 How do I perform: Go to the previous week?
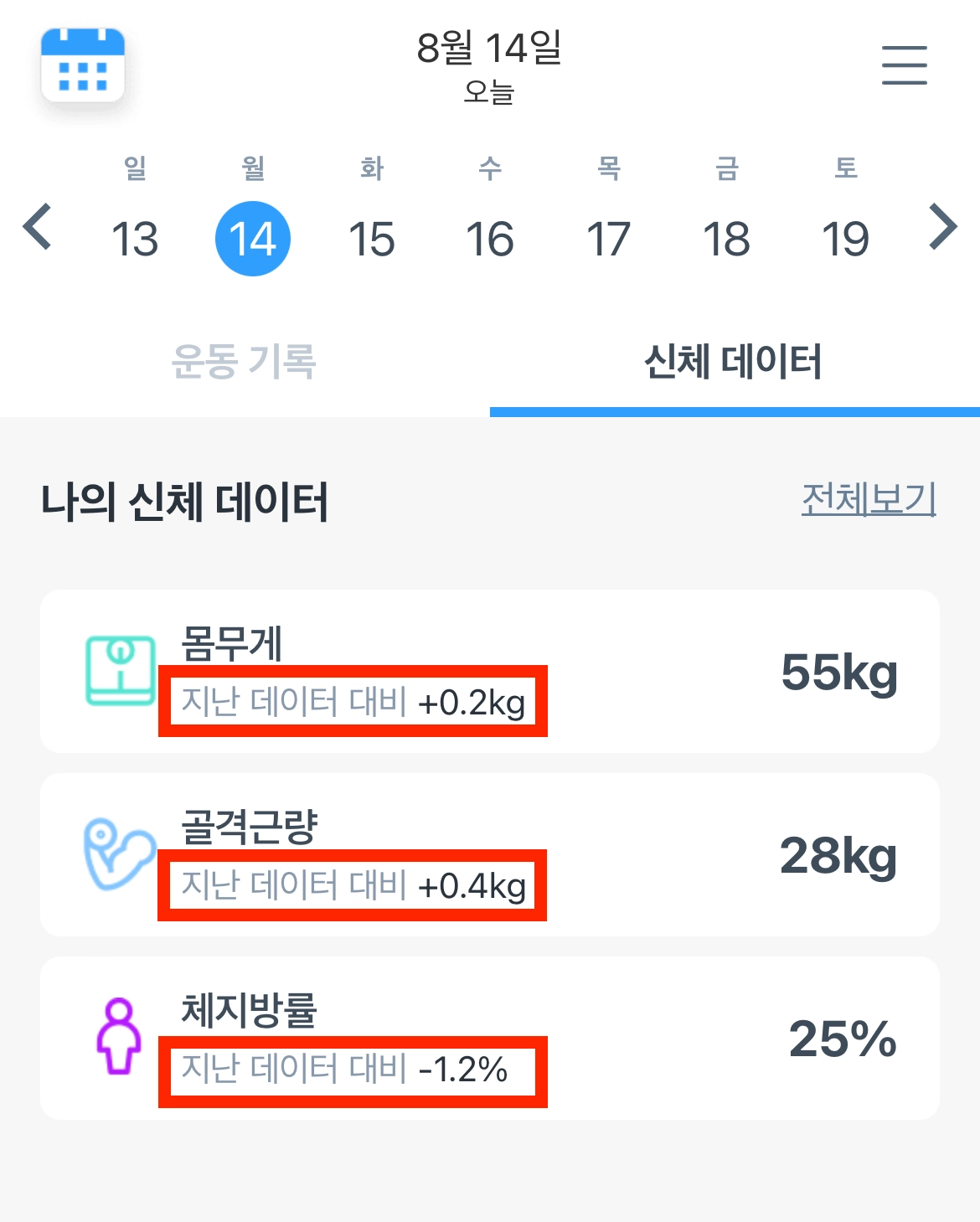click(38, 227)
